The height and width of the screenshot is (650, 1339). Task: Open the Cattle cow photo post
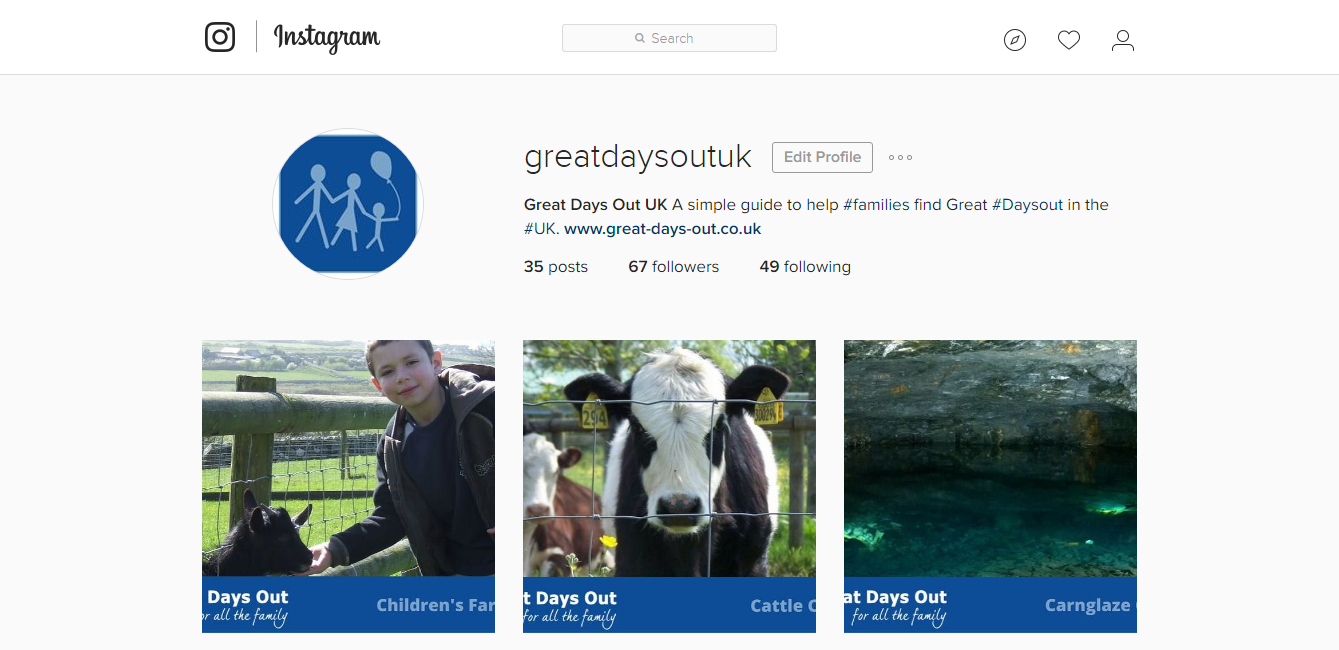click(x=669, y=486)
